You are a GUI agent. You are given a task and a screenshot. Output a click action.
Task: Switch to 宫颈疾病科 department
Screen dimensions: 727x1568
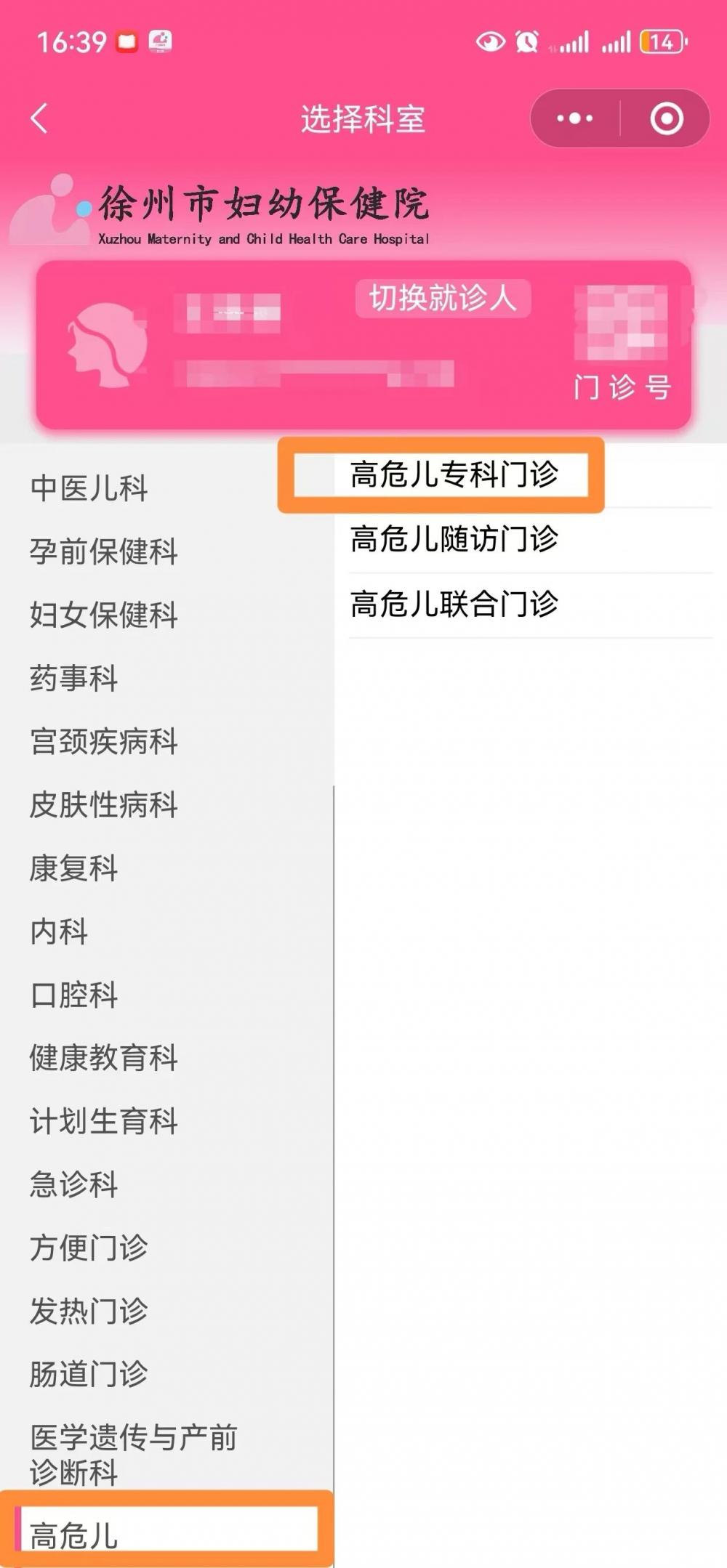coord(103,741)
